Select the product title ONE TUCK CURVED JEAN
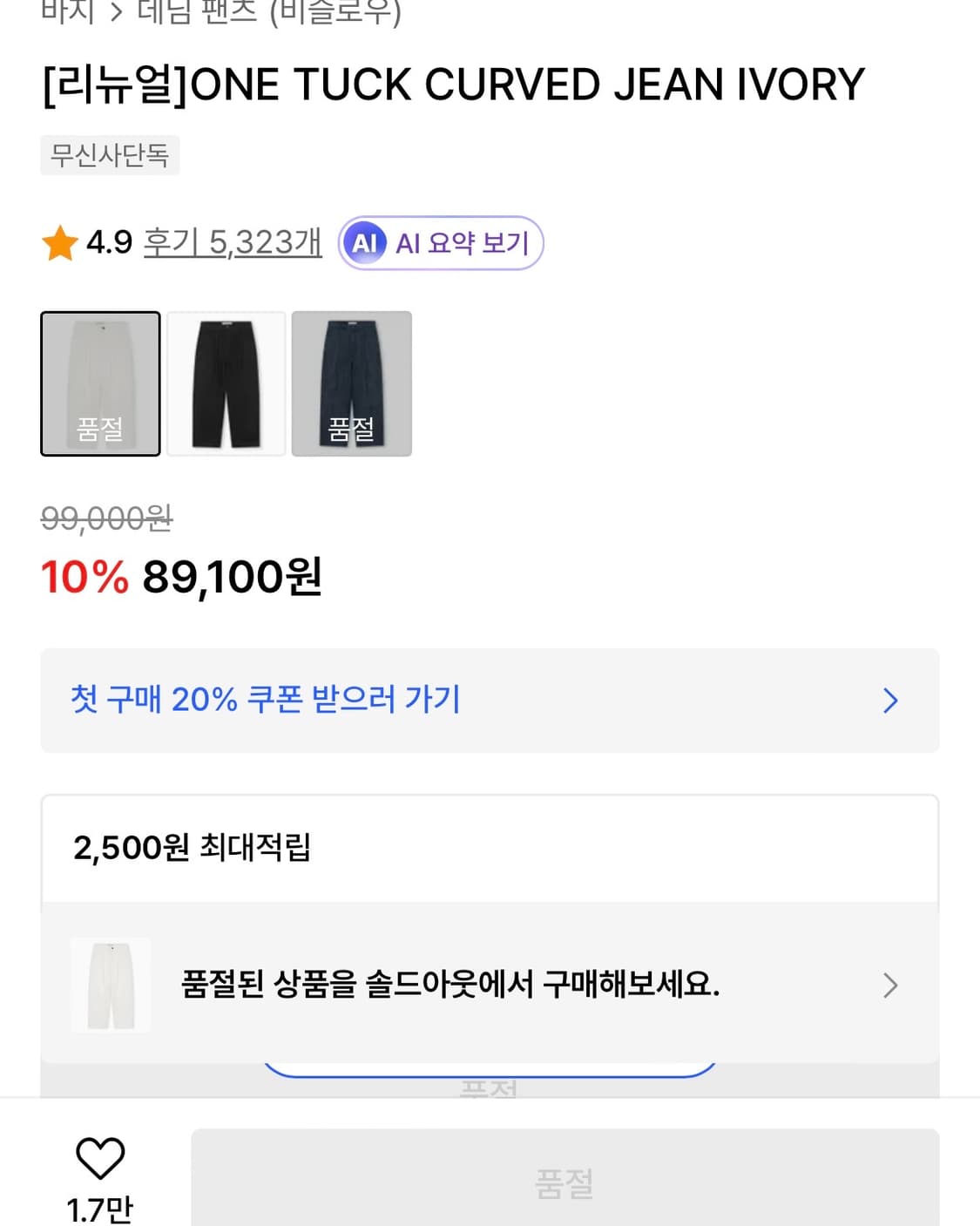Image resolution: width=980 pixels, height=1226 pixels. tap(453, 85)
